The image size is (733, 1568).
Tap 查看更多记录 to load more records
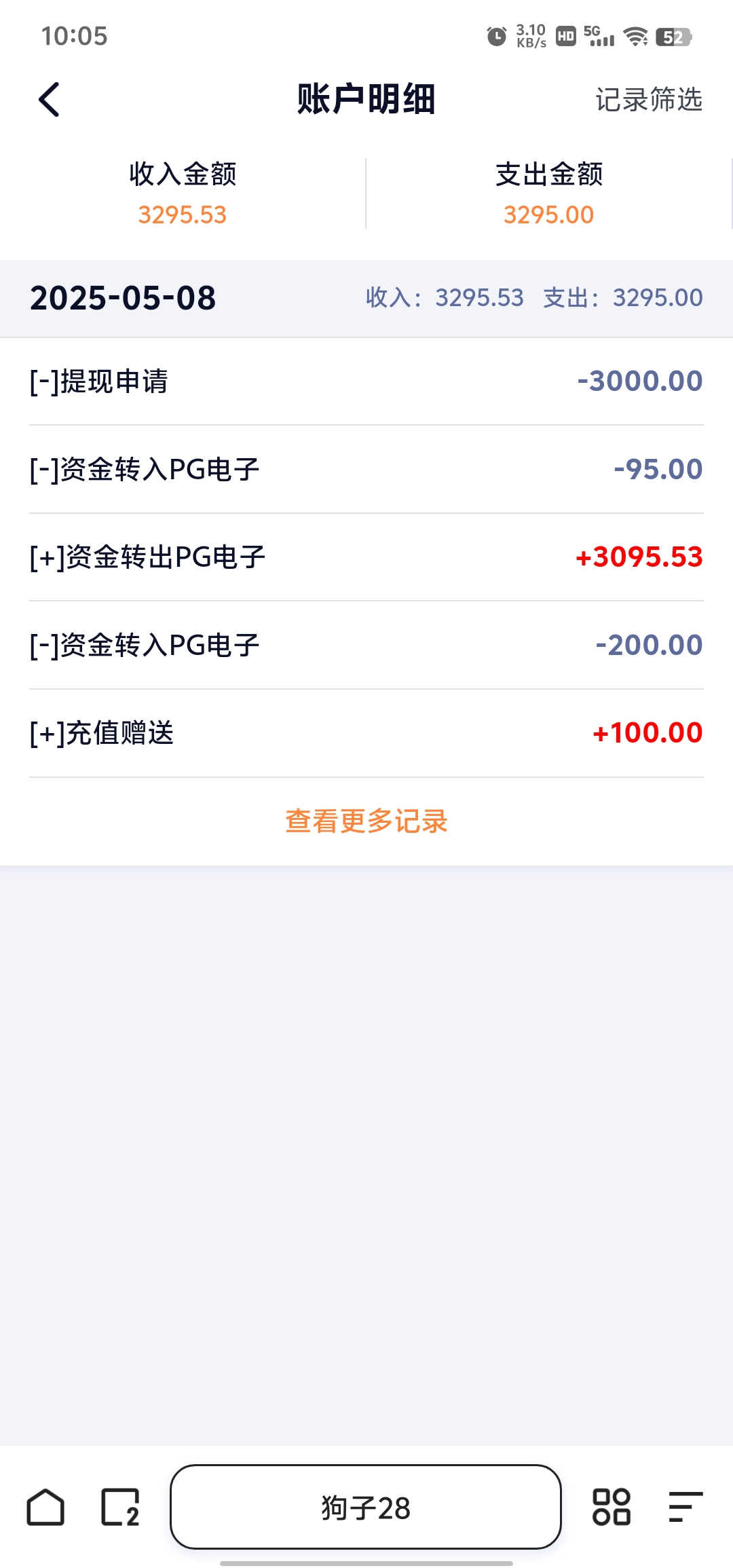pos(366,821)
